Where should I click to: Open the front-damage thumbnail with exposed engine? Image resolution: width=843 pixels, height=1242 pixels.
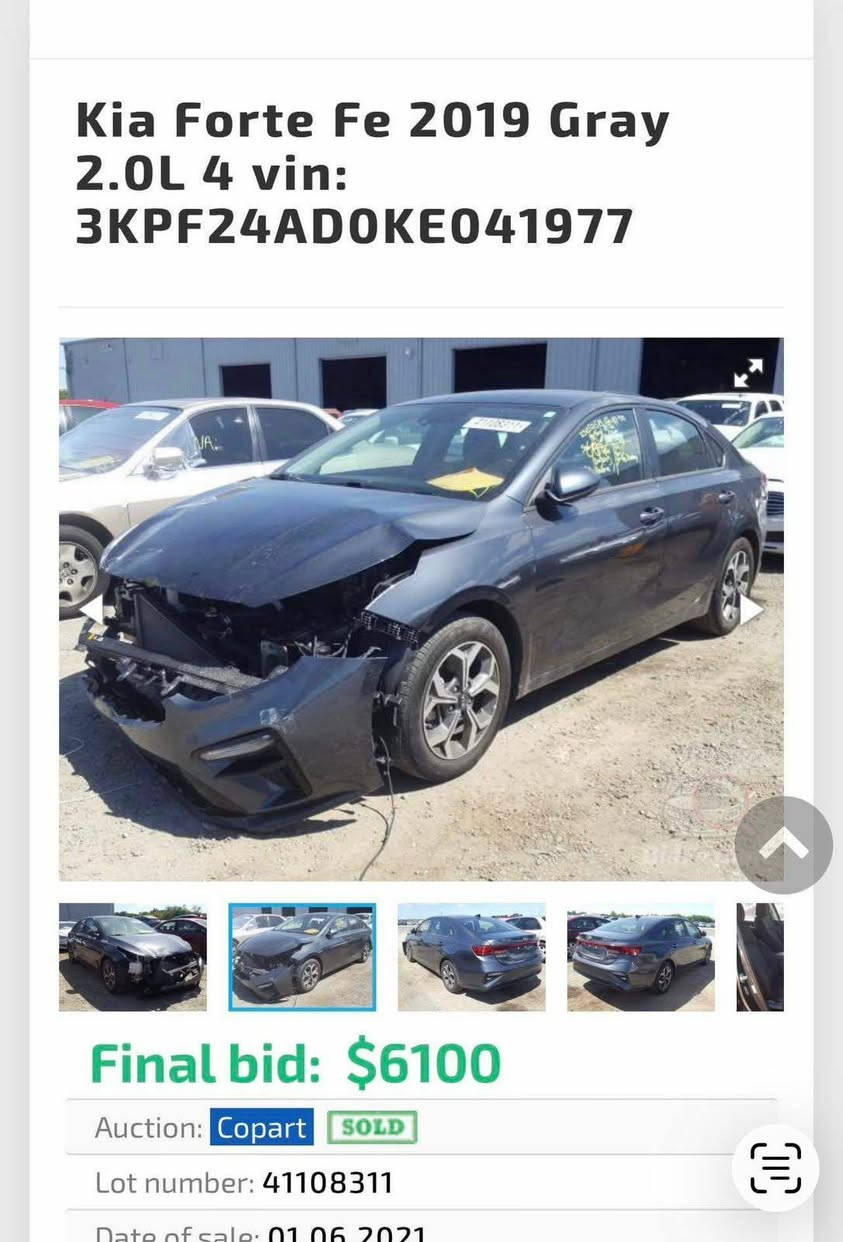(133, 957)
